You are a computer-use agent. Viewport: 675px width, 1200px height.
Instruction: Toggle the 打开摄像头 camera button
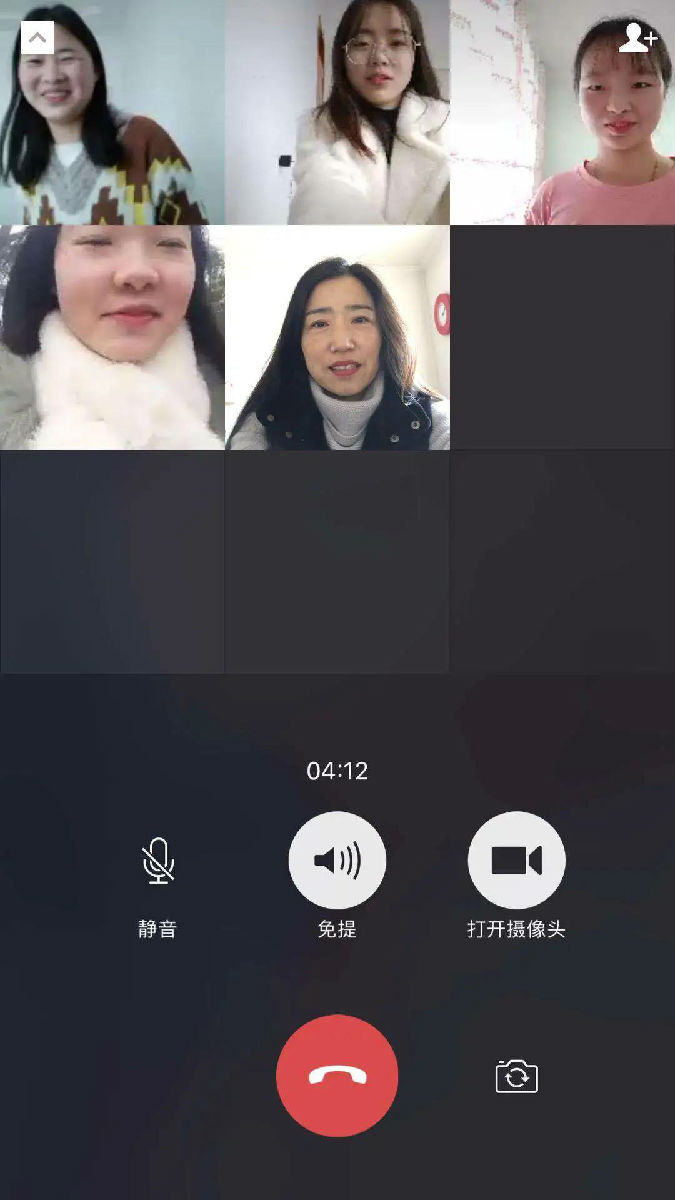pyautogui.click(x=516, y=861)
